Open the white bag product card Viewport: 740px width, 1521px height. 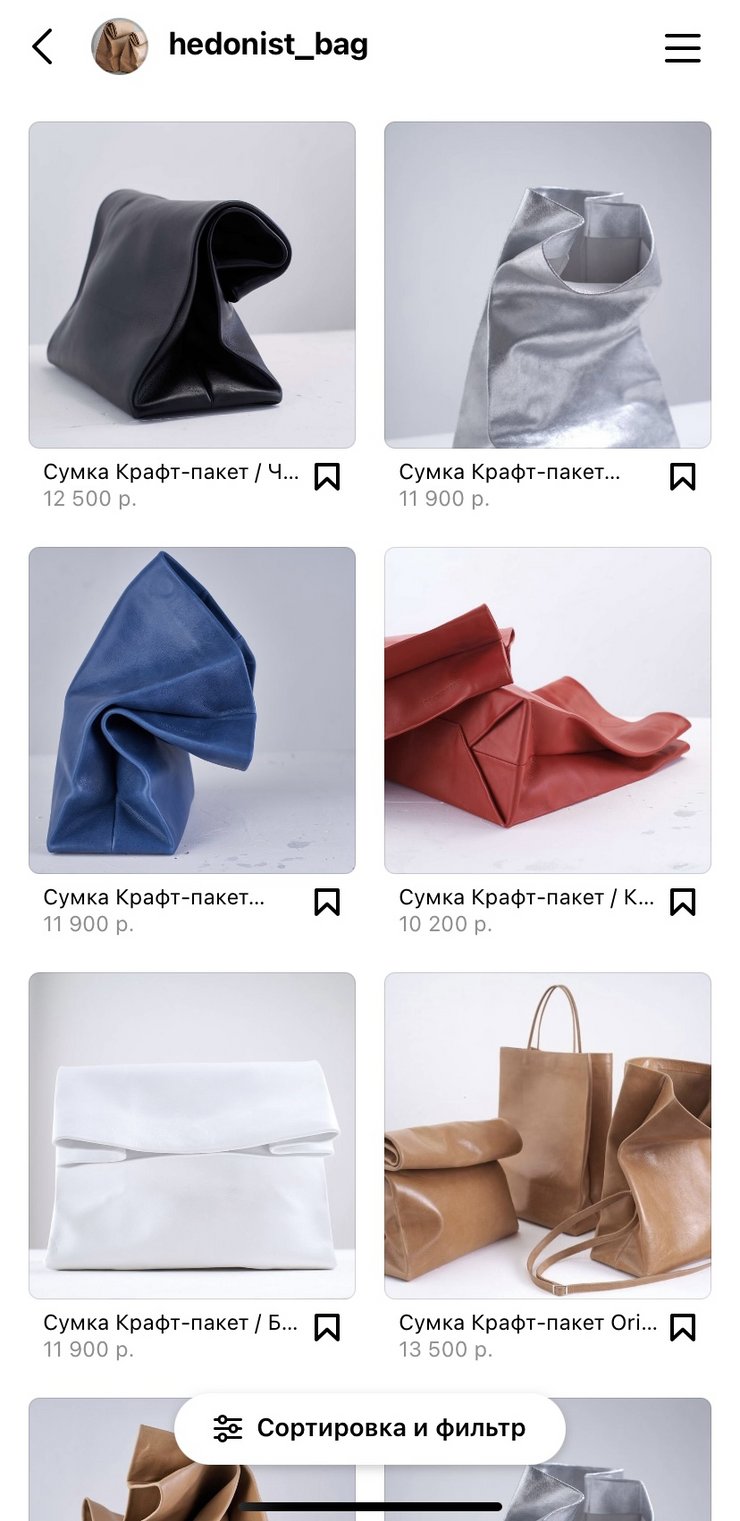coord(192,1135)
